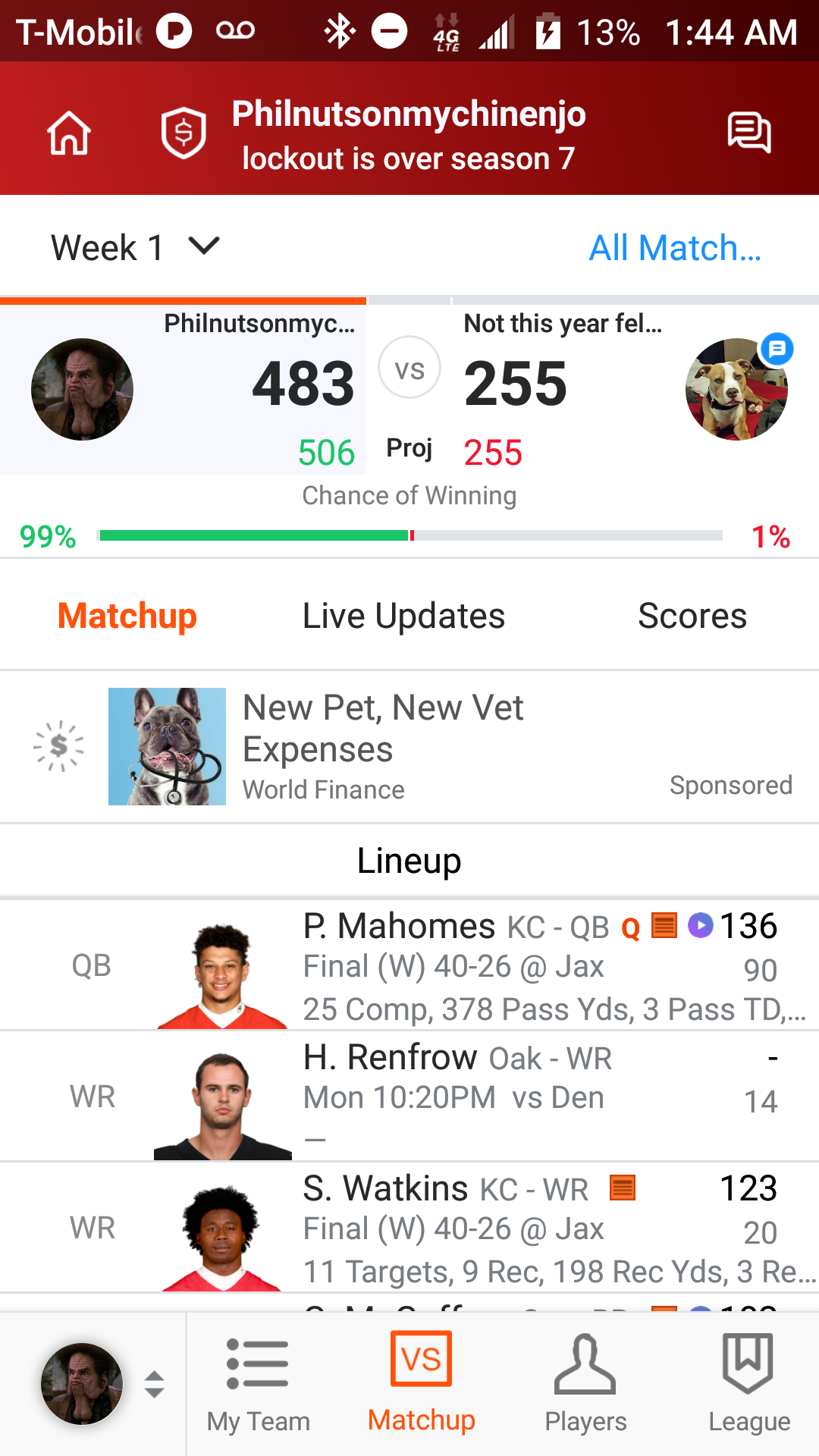Open S. Watkins player news note
819x1456 pixels.
click(623, 1188)
